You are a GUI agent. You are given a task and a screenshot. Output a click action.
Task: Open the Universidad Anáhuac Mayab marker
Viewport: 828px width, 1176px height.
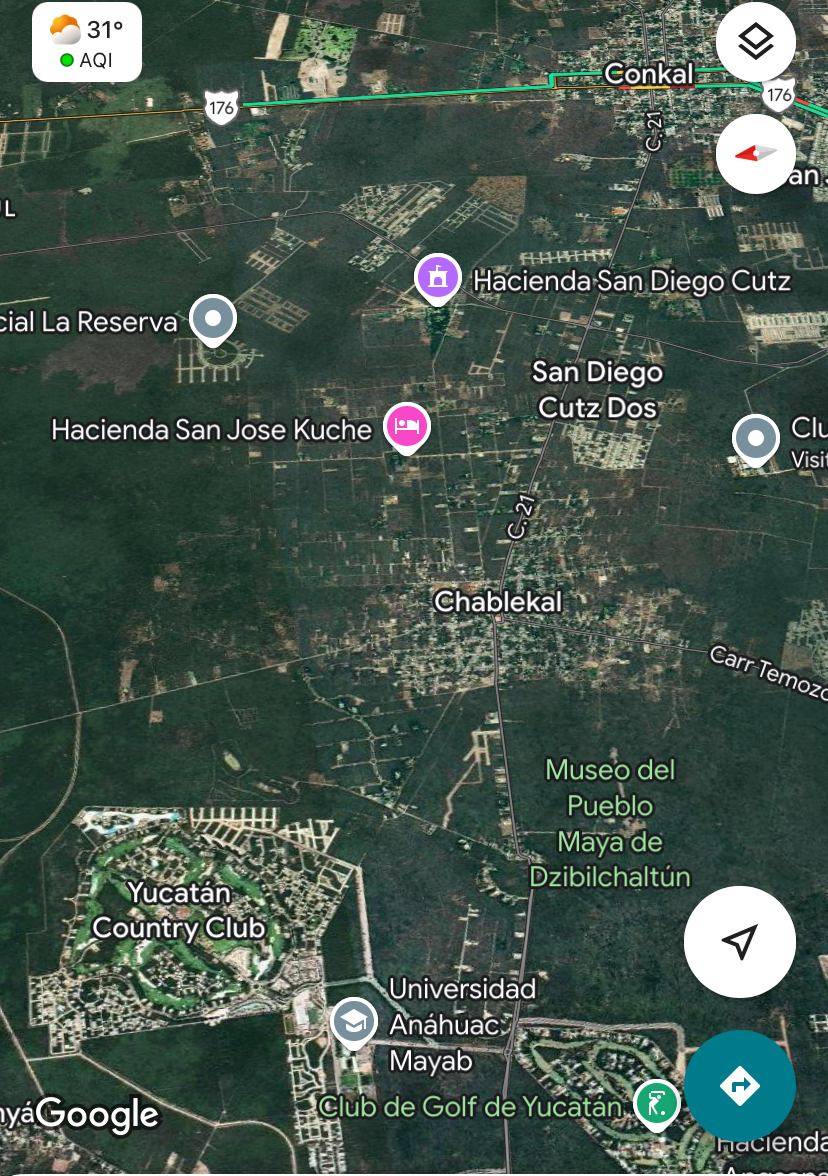pyautogui.click(x=354, y=1022)
